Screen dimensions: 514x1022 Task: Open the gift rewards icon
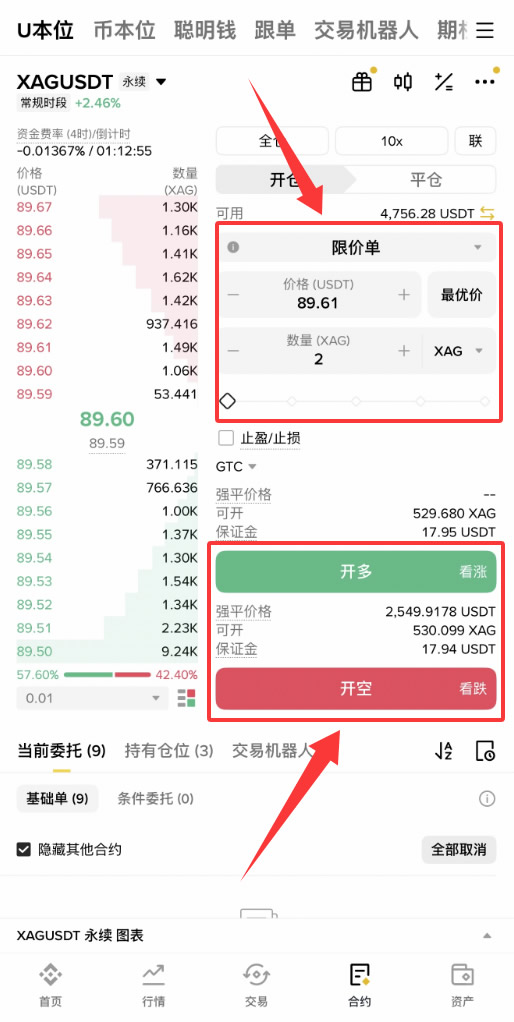point(362,81)
